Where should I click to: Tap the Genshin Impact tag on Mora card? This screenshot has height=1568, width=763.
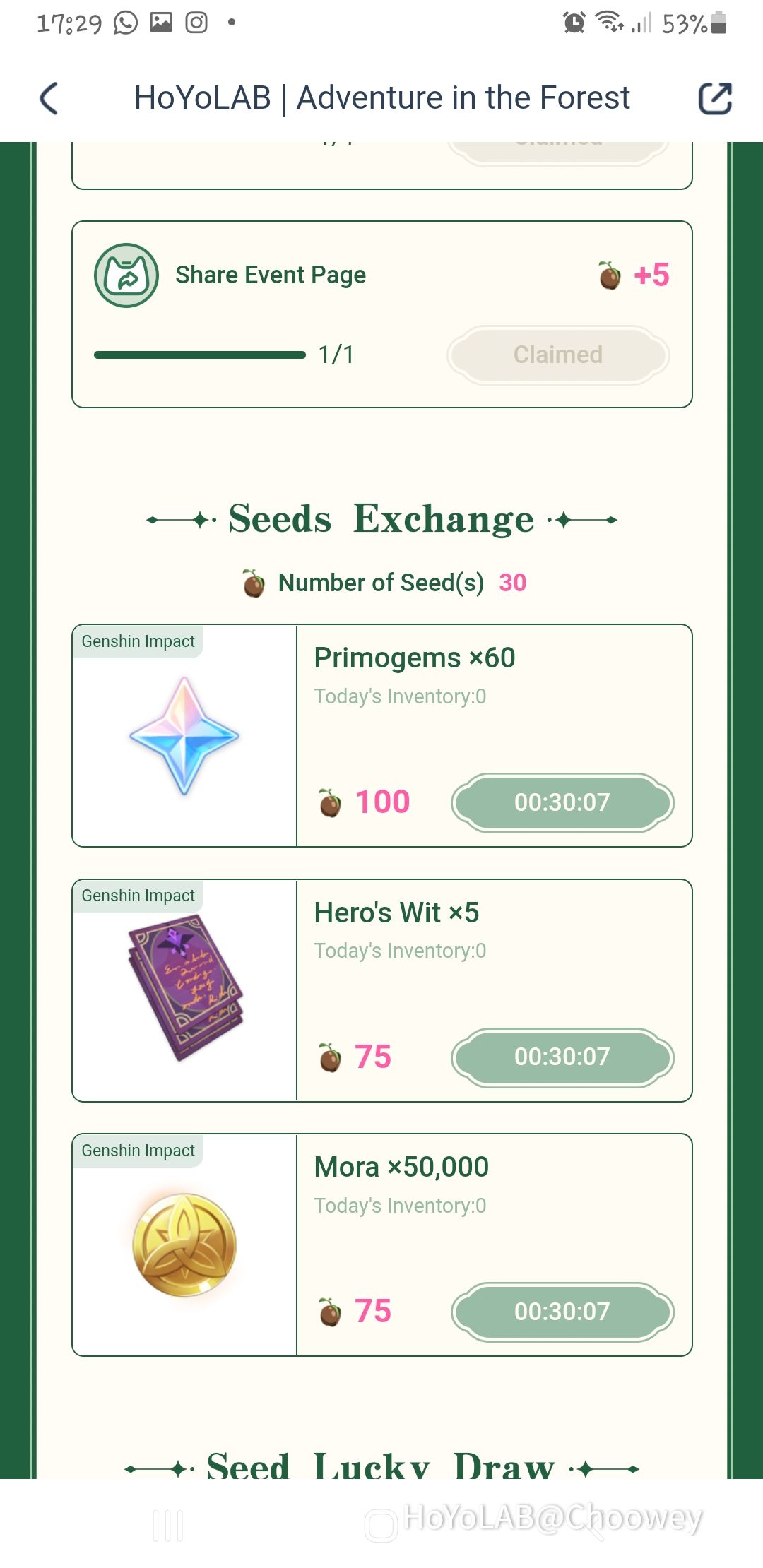tap(138, 1150)
